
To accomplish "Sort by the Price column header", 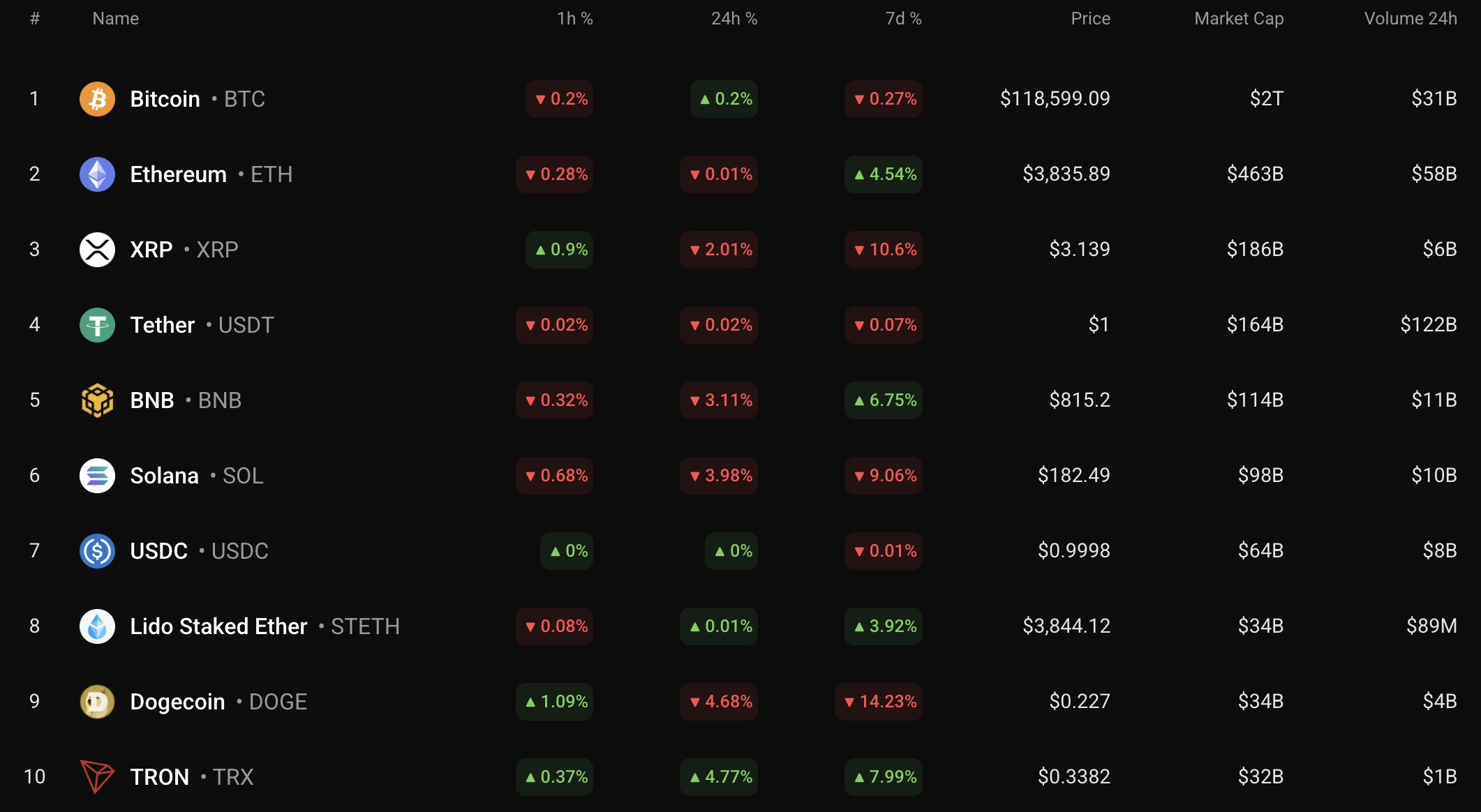I will pyautogui.click(x=1090, y=19).
